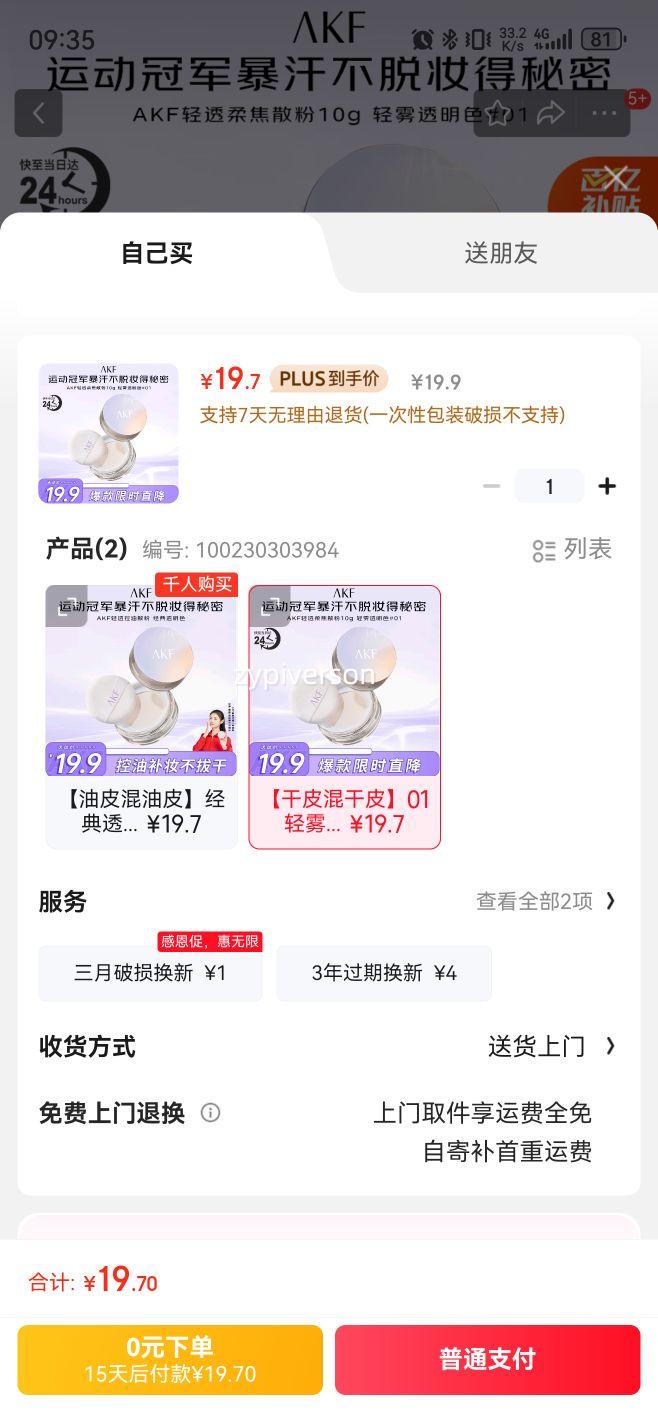The width and height of the screenshot is (658, 1416).
Task: Switch product view to 列表
Action: (x=572, y=549)
